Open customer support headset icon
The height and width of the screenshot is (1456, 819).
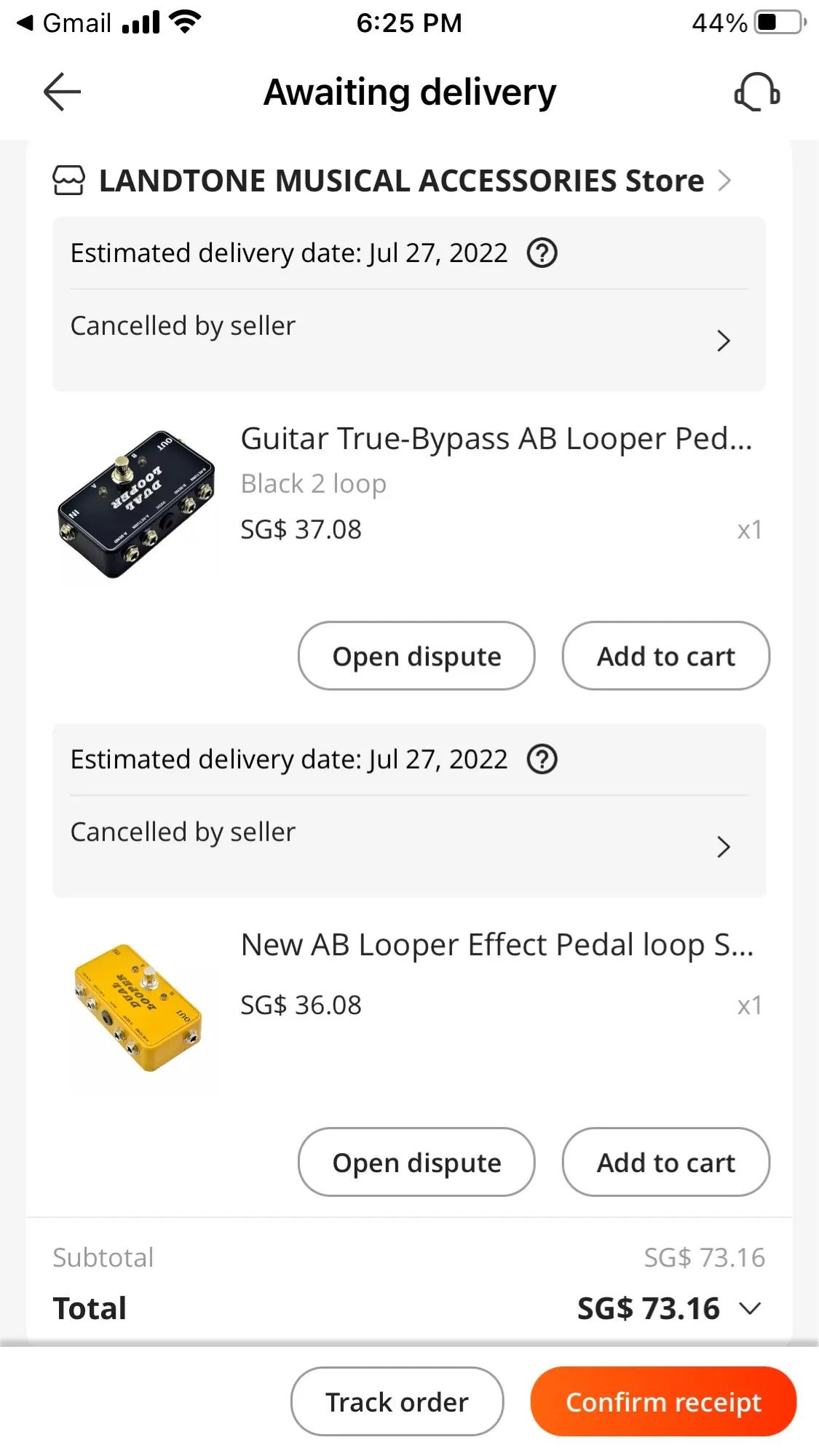point(757,92)
